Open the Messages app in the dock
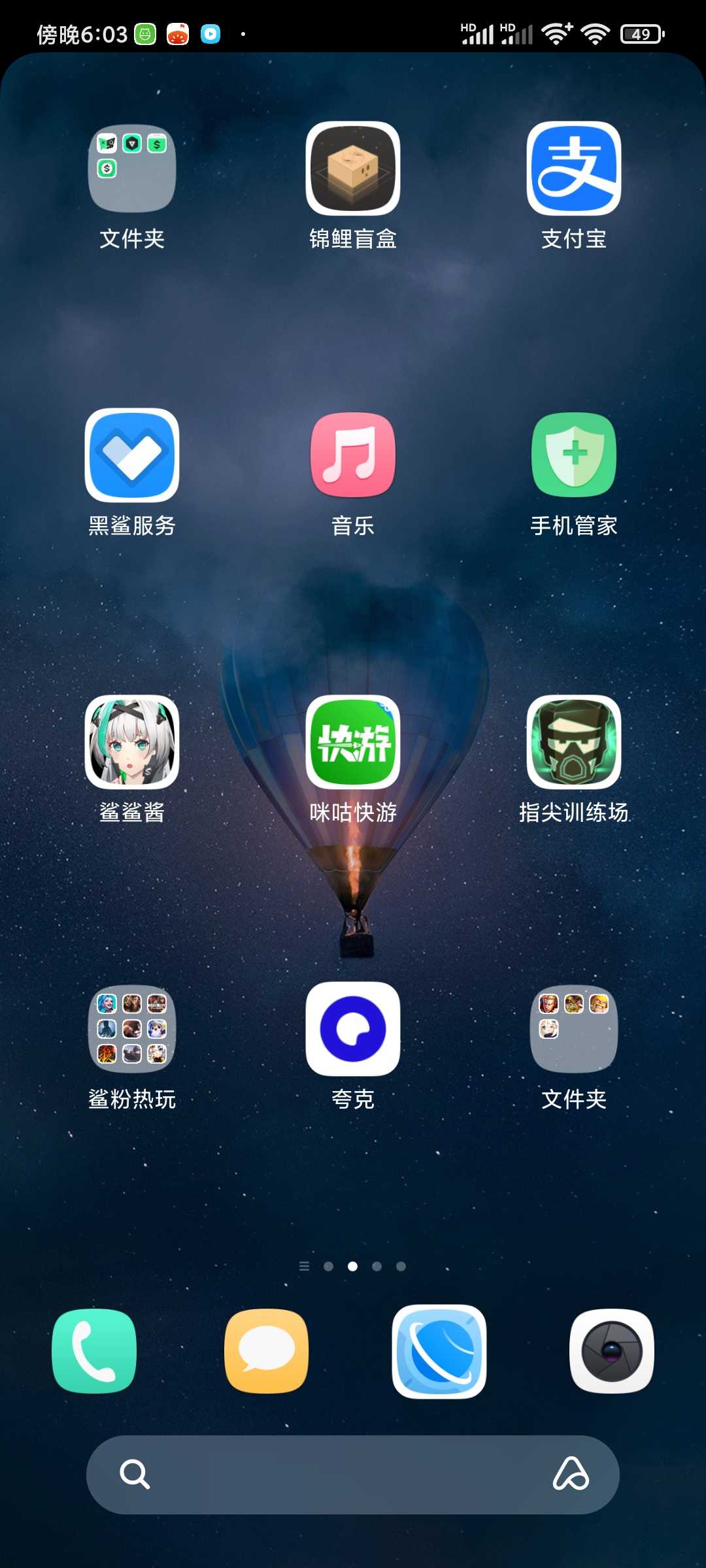706x1568 pixels. point(267,1351)
